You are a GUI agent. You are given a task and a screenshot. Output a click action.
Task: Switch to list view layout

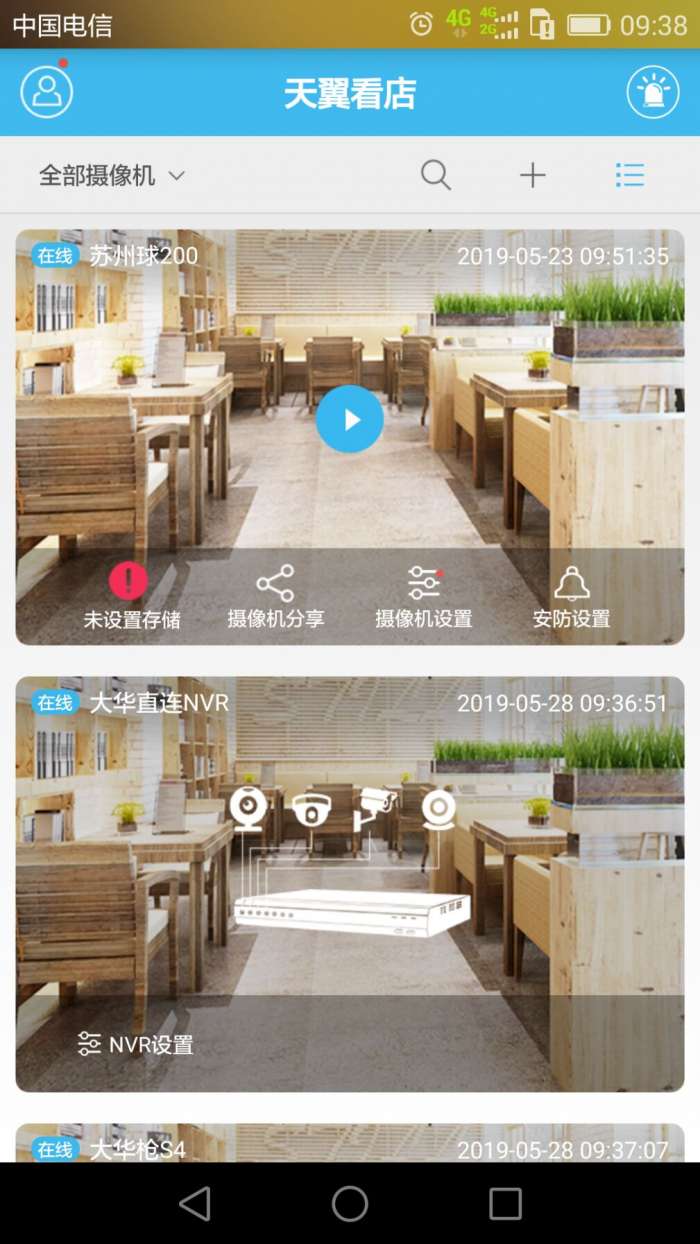click(x=630, y=176)
